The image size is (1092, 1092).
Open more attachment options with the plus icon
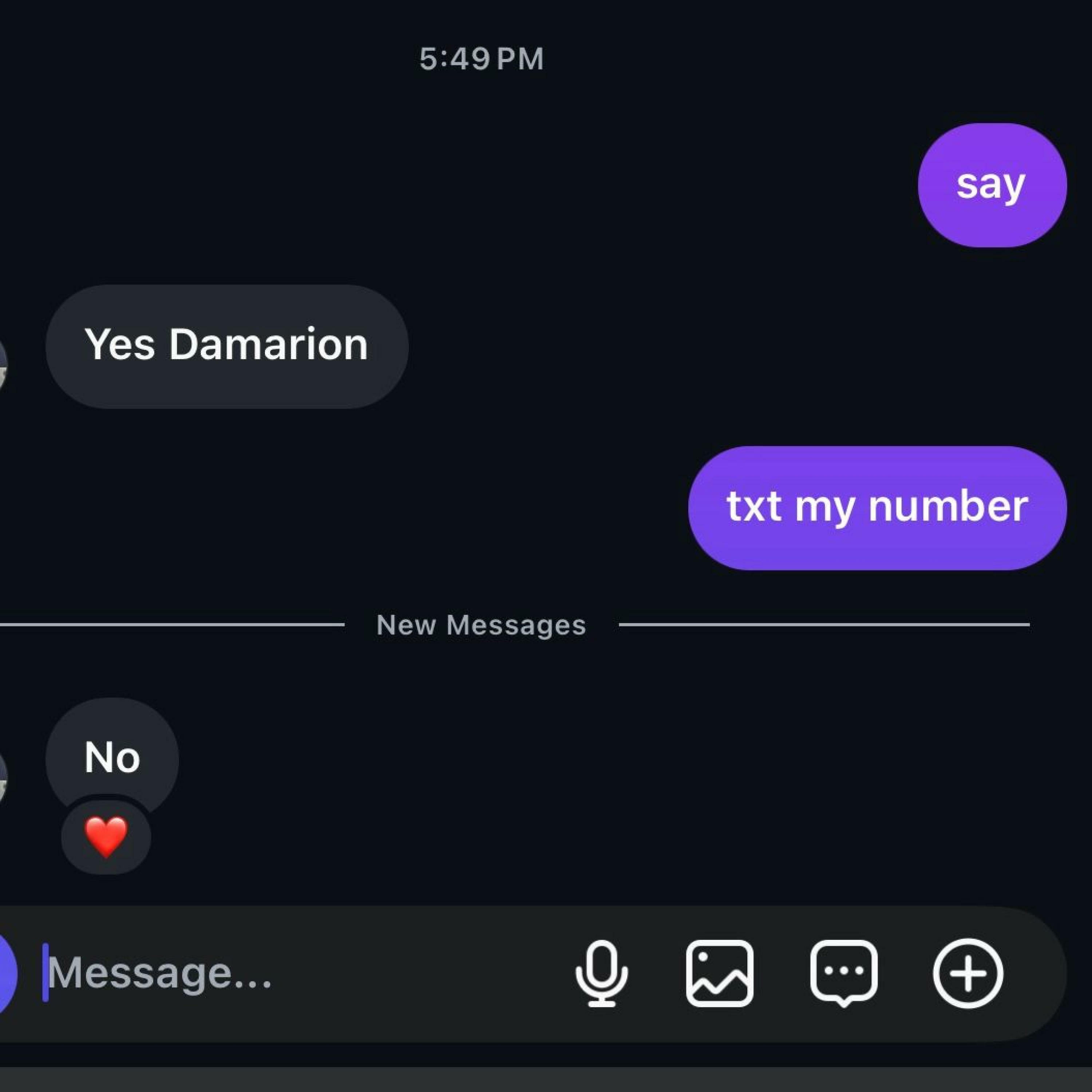968,973
